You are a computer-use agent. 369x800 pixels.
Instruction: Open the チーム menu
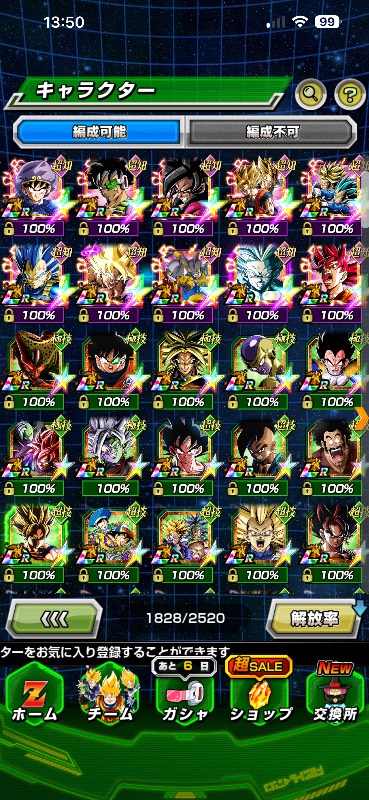(x=108, y=701)
